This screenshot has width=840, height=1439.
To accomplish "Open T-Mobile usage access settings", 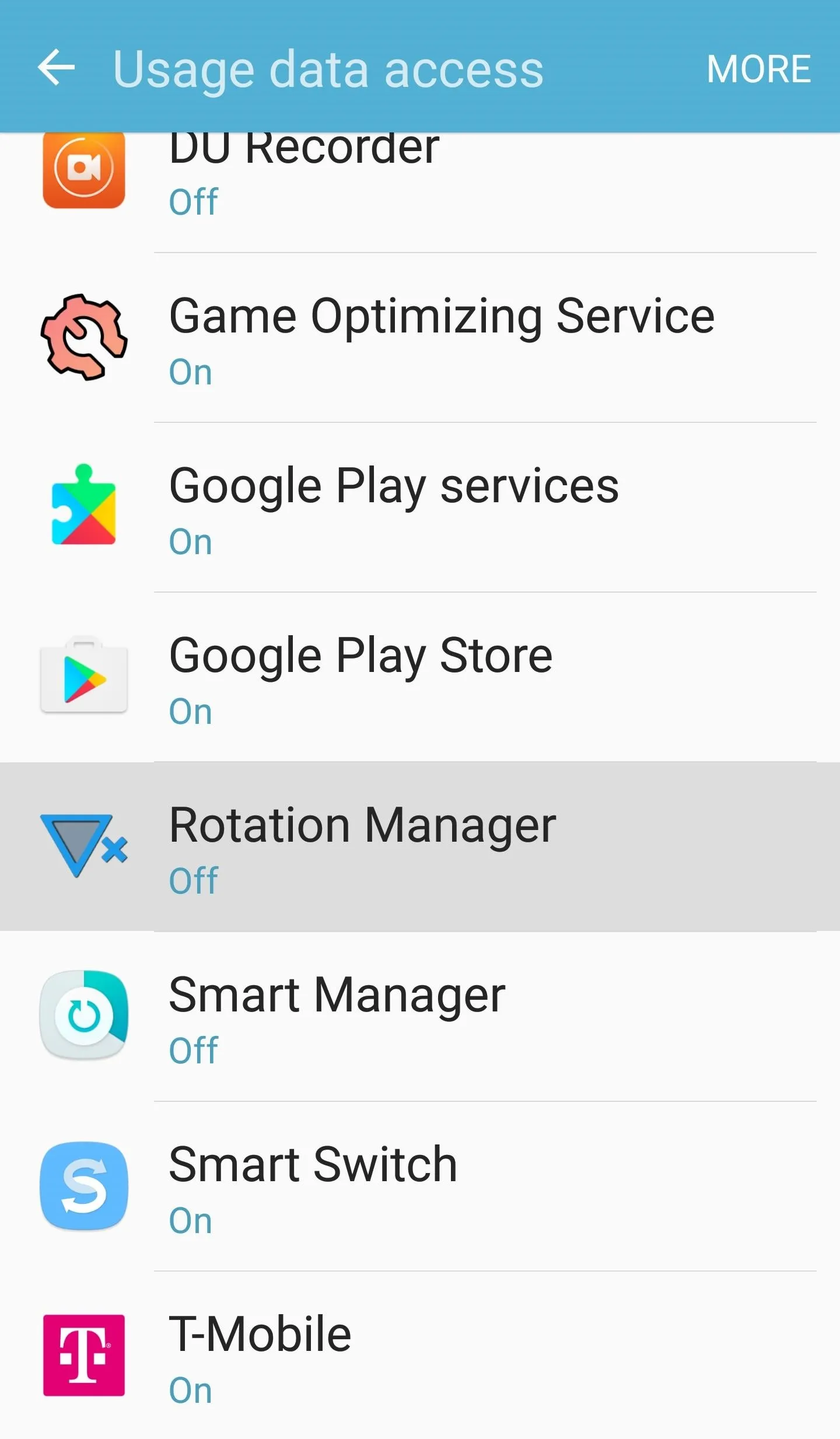I will coord(420,1356).
